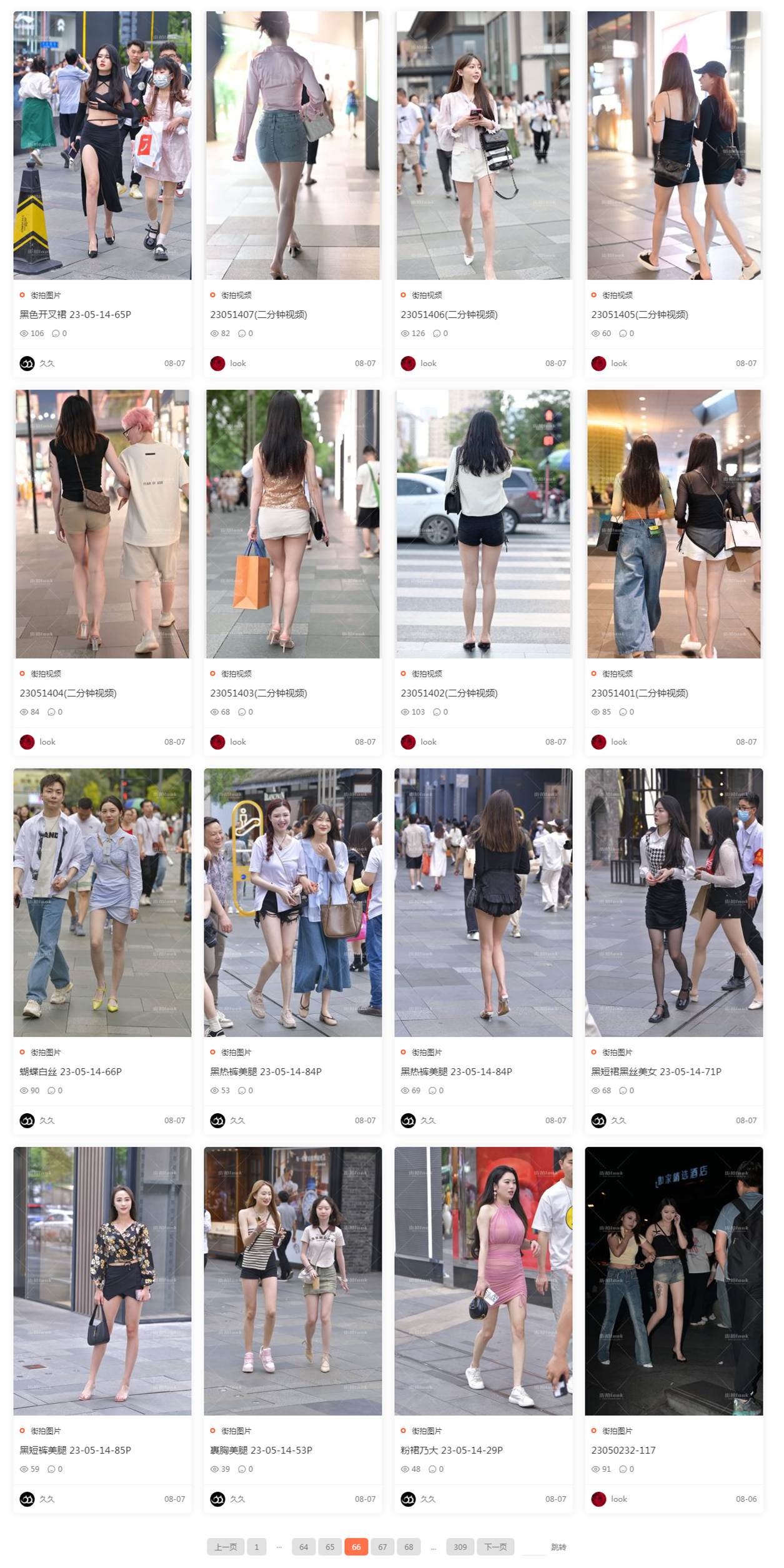Select page 67 in pagination
Screen dimensions: 784x1568
coord(382,1547)
